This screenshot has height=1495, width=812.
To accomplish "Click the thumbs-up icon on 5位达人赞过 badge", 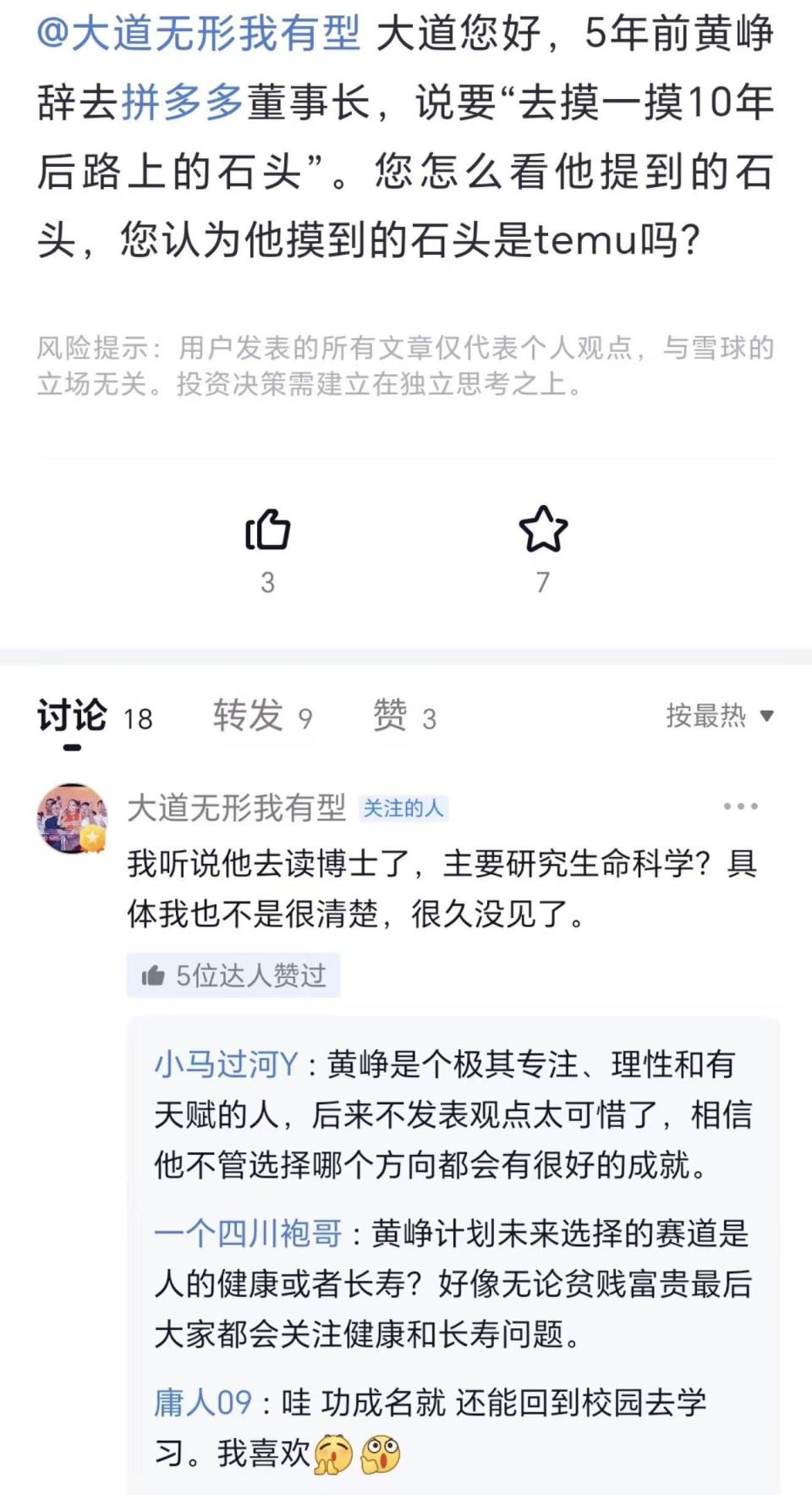I will tap(156, 975).
